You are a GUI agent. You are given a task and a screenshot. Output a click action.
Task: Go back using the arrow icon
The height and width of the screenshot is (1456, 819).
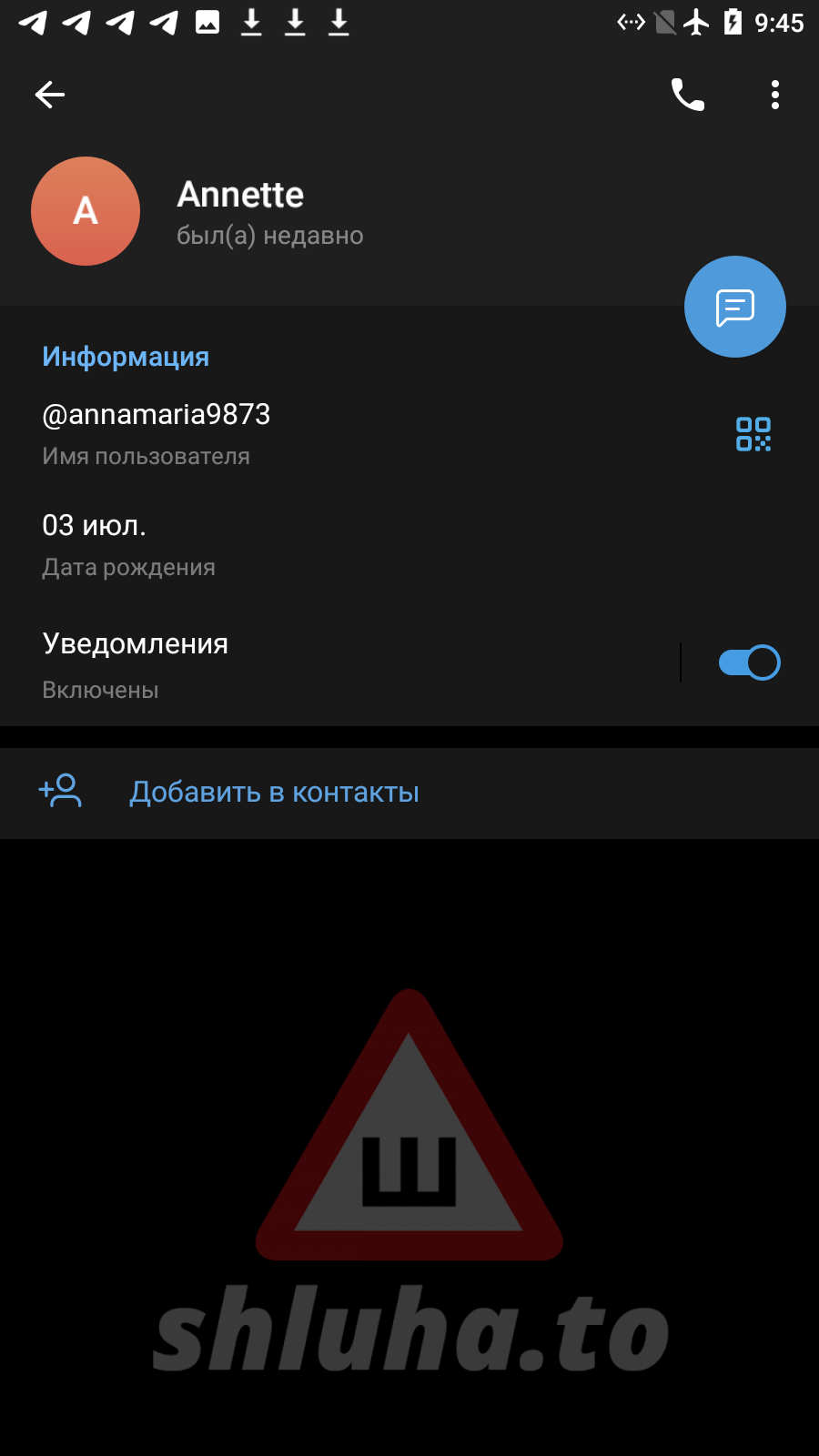[x=50, y=95]
